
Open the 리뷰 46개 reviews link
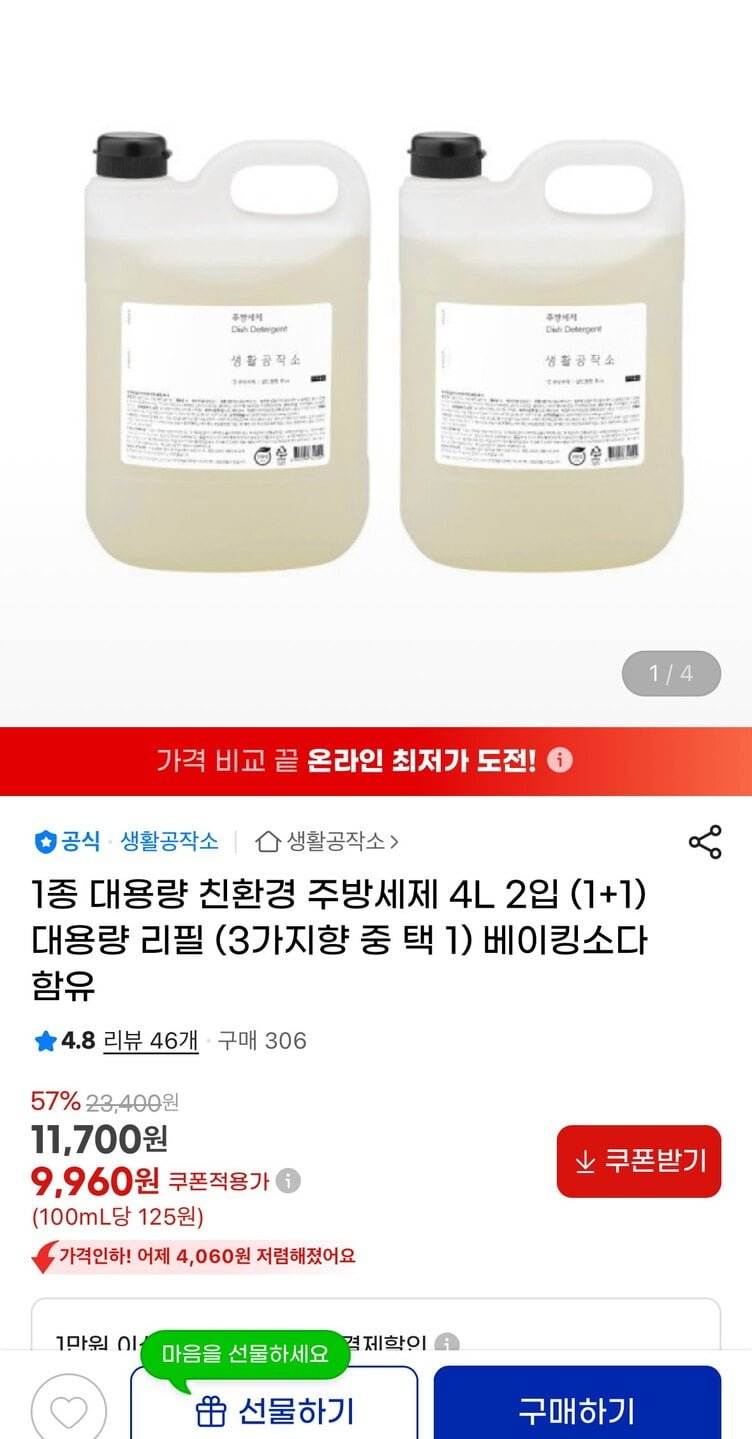tap(151, 1041)
